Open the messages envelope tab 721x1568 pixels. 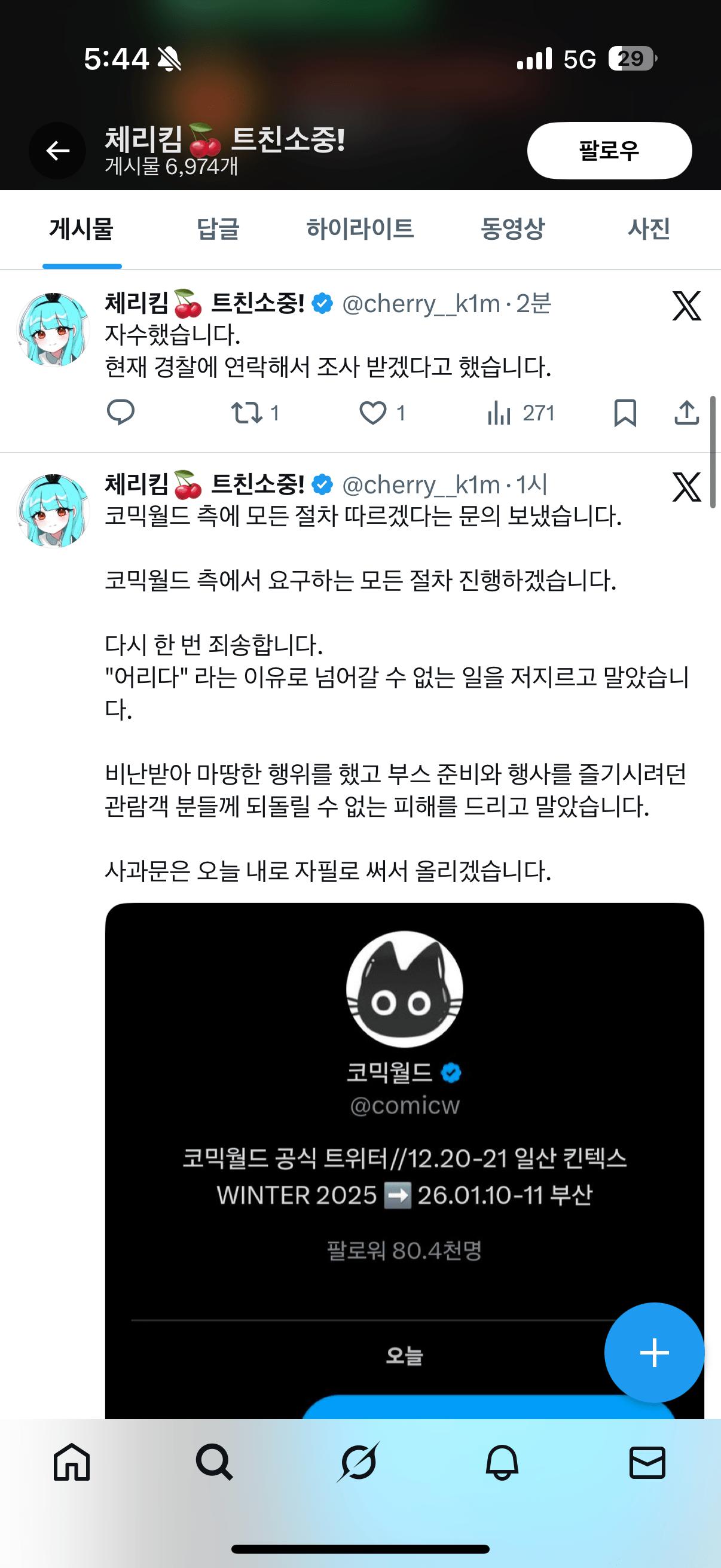(x=647, y=1462)
